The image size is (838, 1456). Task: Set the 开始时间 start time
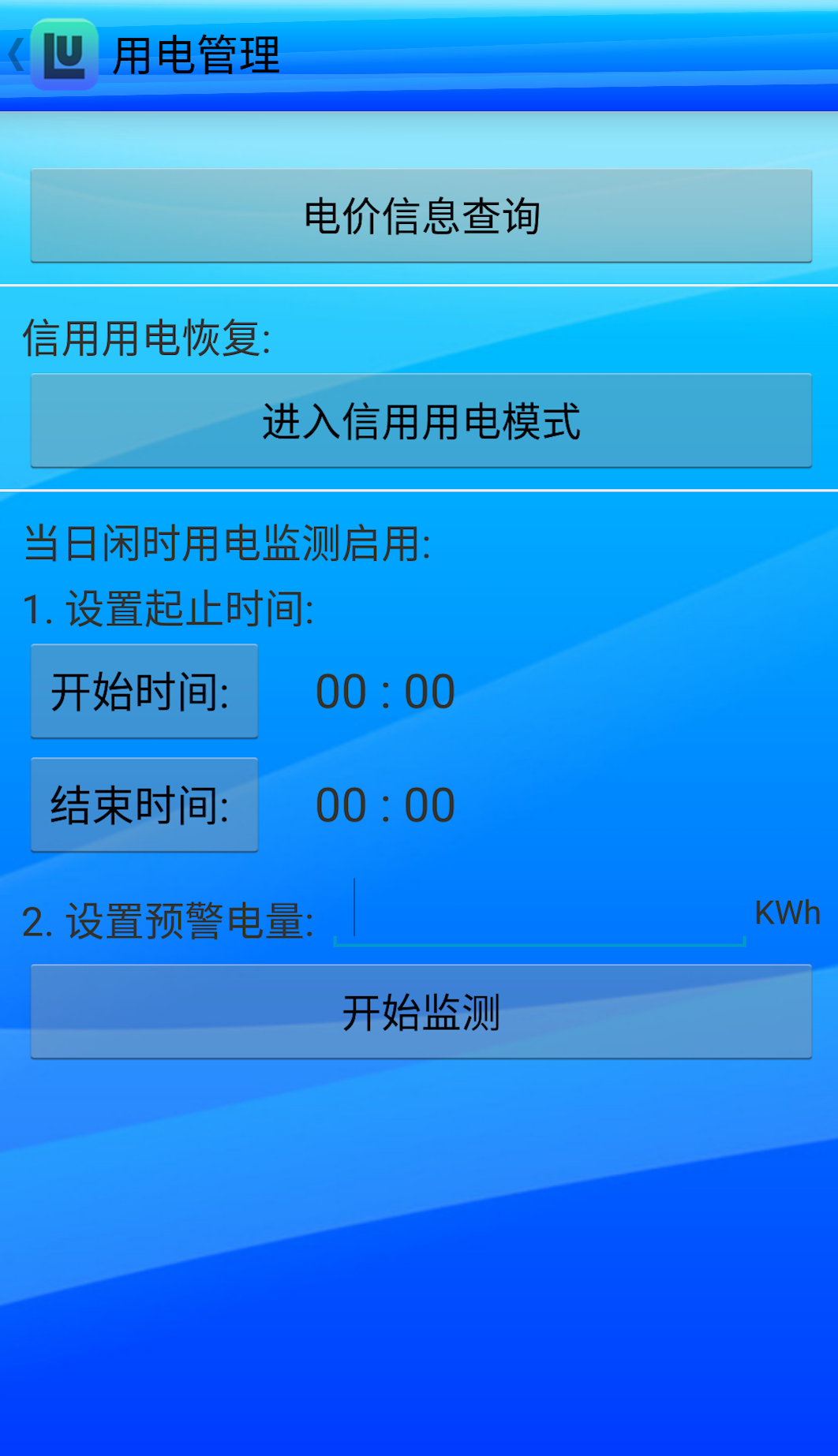point(144,692)
